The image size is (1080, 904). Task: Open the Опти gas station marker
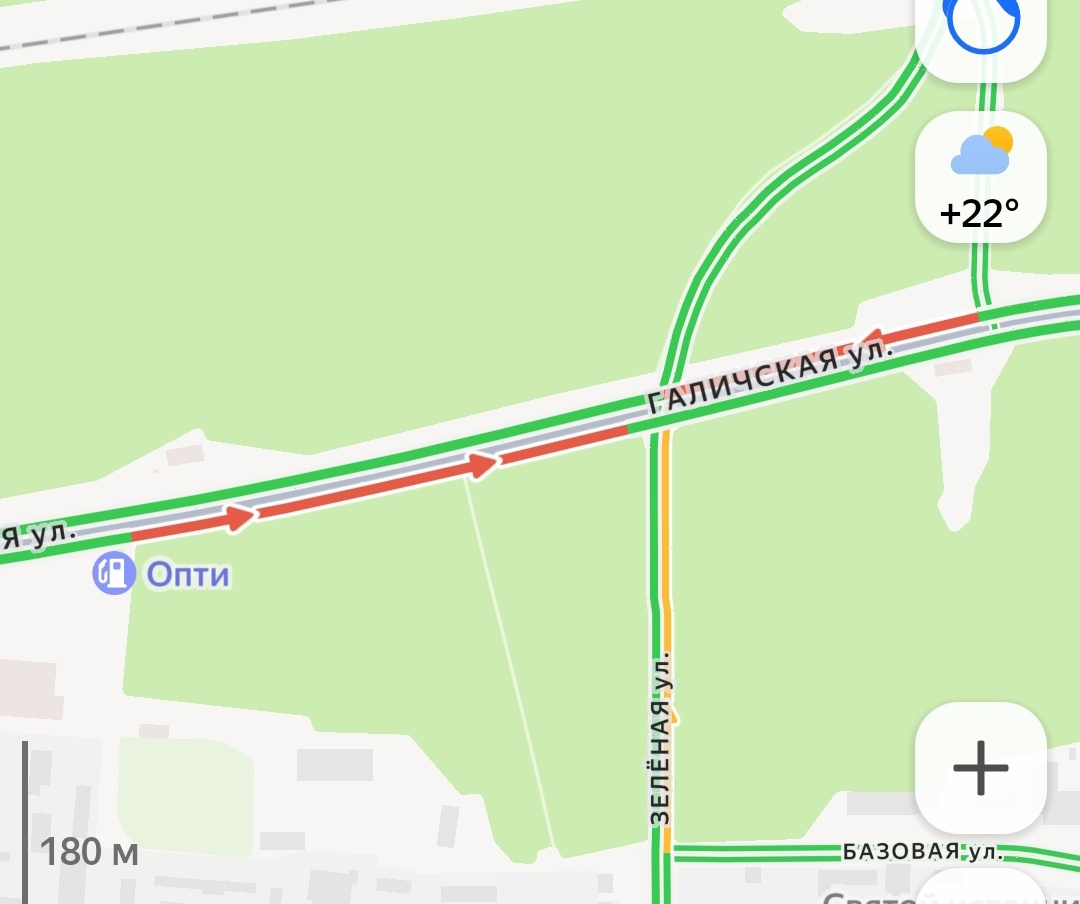(x=114, y=574)
